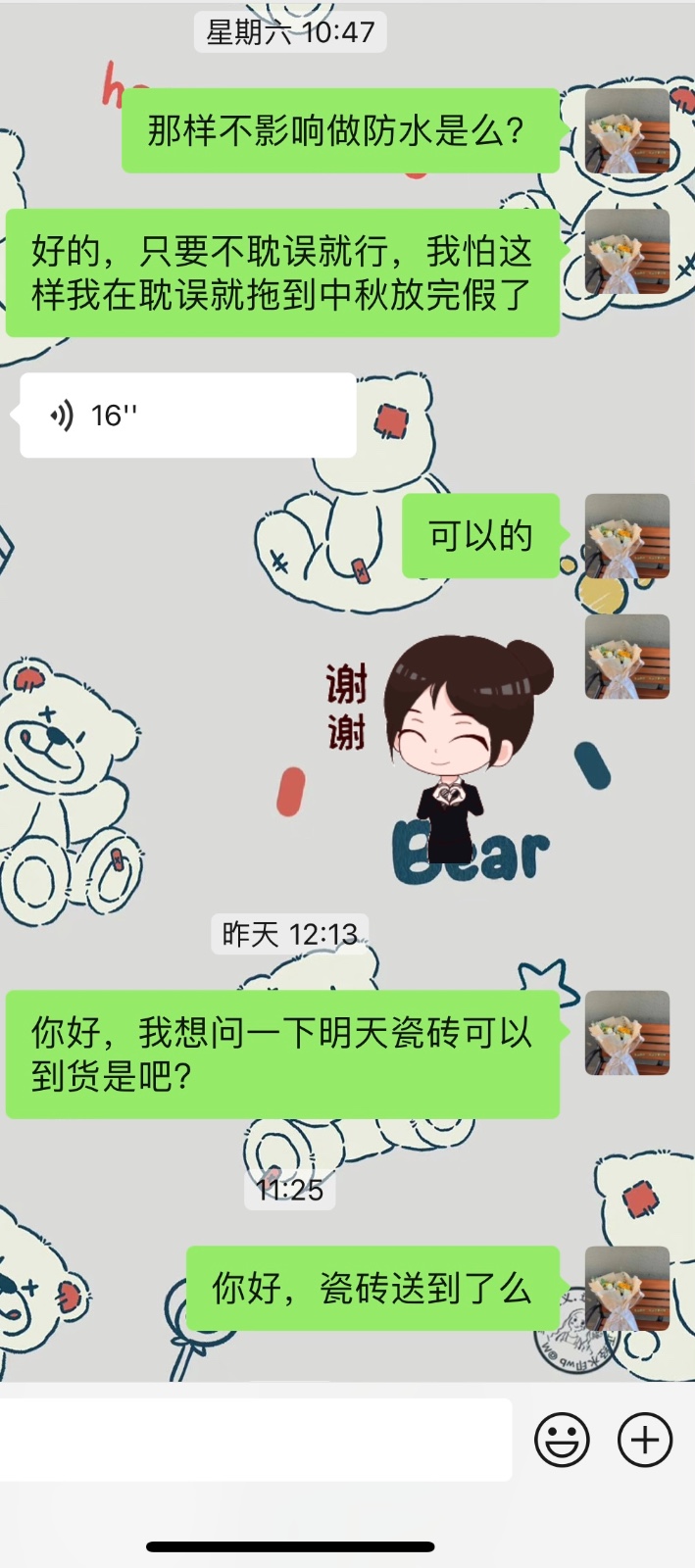695x1568 pixels.
Task: Play the 16-second voice message
Action: click(x=186, y=416)
